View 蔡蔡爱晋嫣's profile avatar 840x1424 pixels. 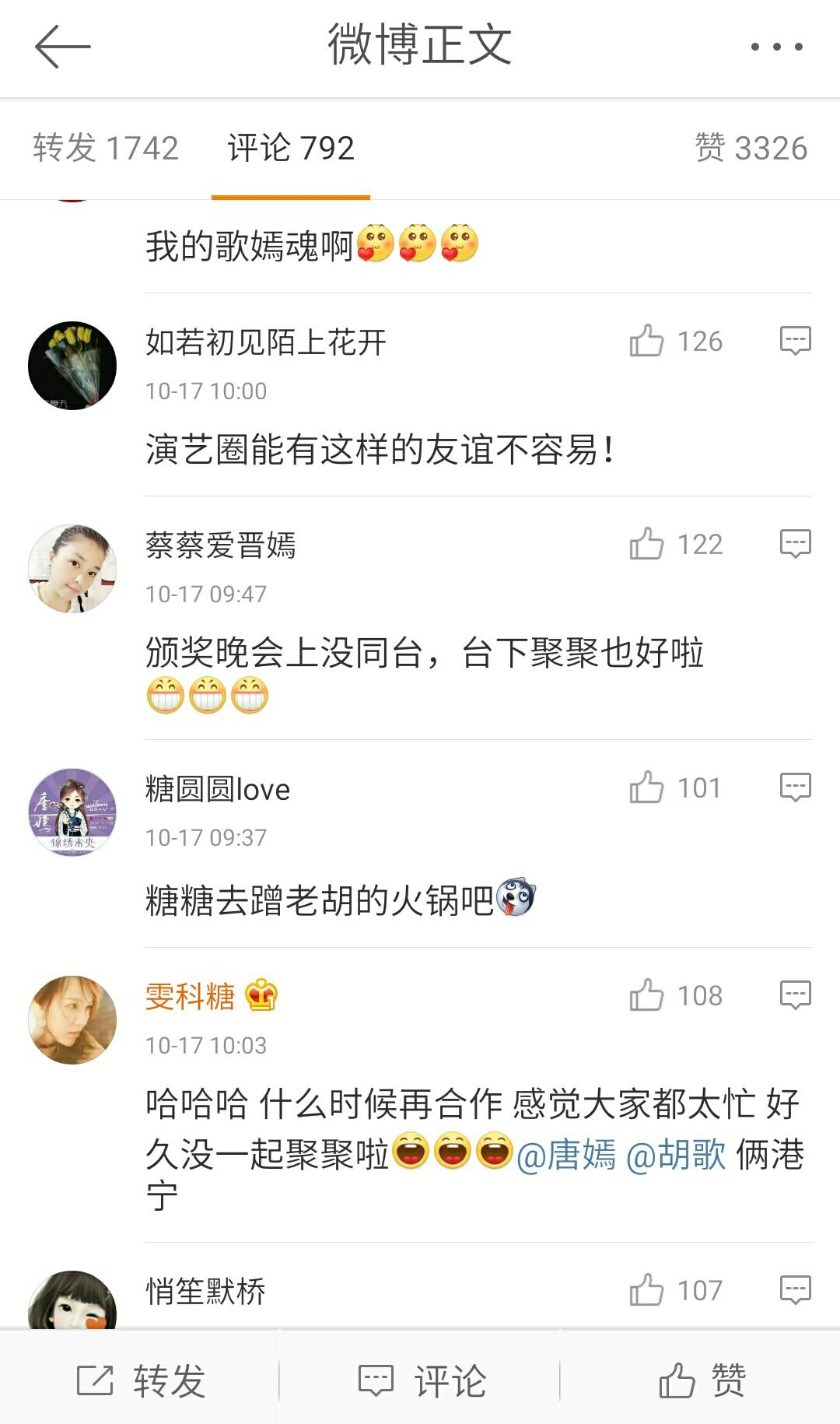tap(72, 569)
